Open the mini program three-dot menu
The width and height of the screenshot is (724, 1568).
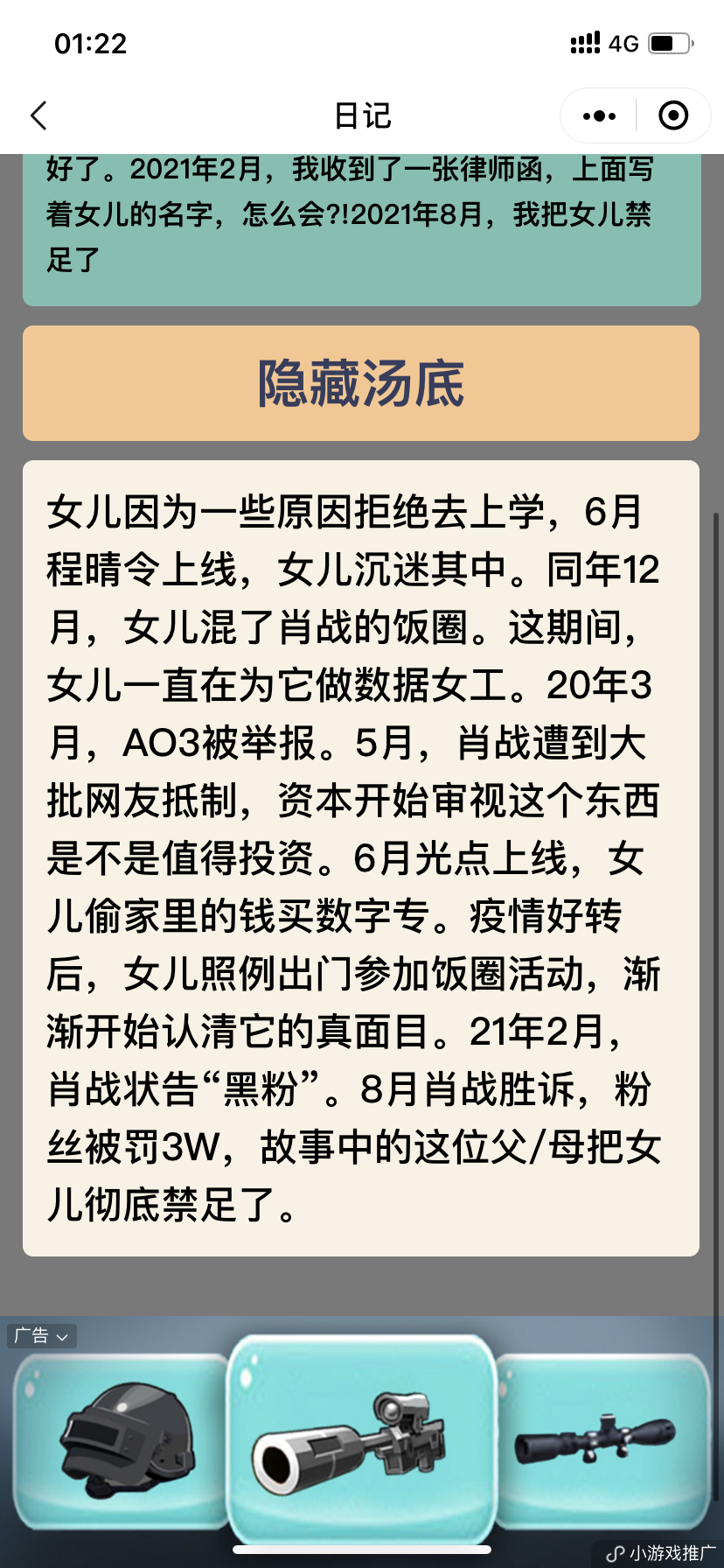(599, 115)
